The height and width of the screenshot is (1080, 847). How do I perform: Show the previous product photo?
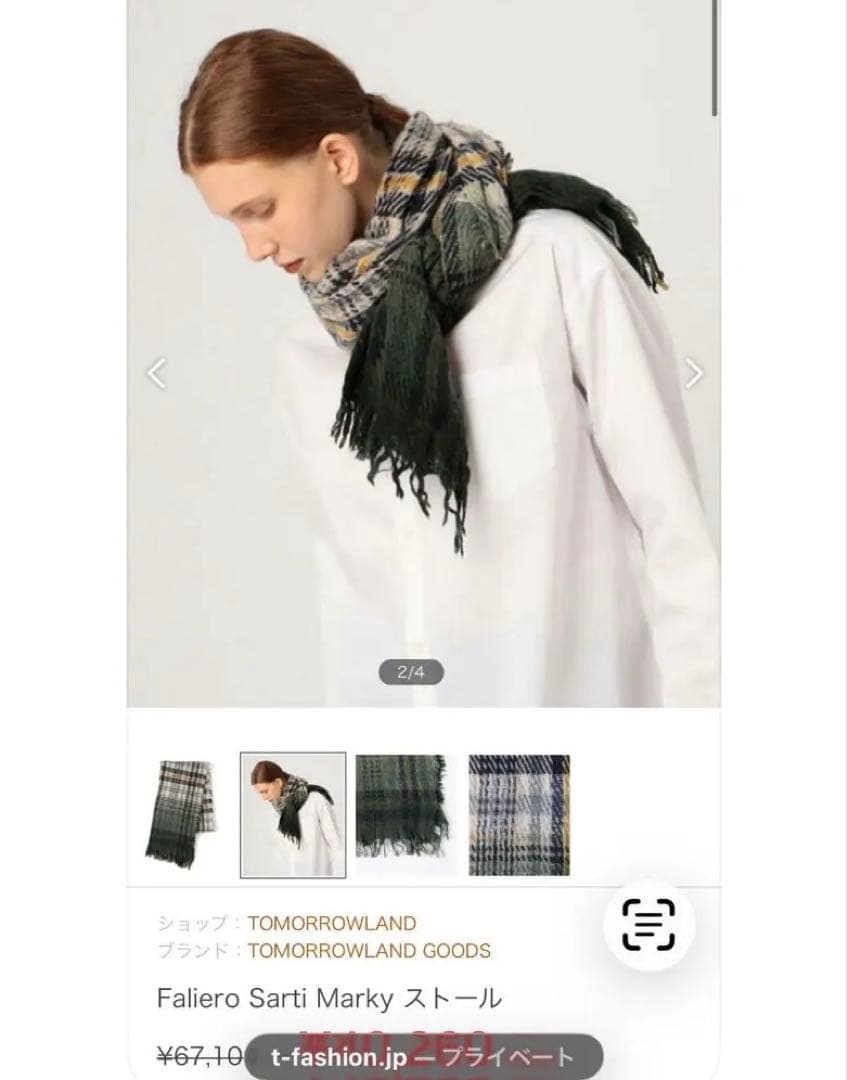[x=157, y=373]
